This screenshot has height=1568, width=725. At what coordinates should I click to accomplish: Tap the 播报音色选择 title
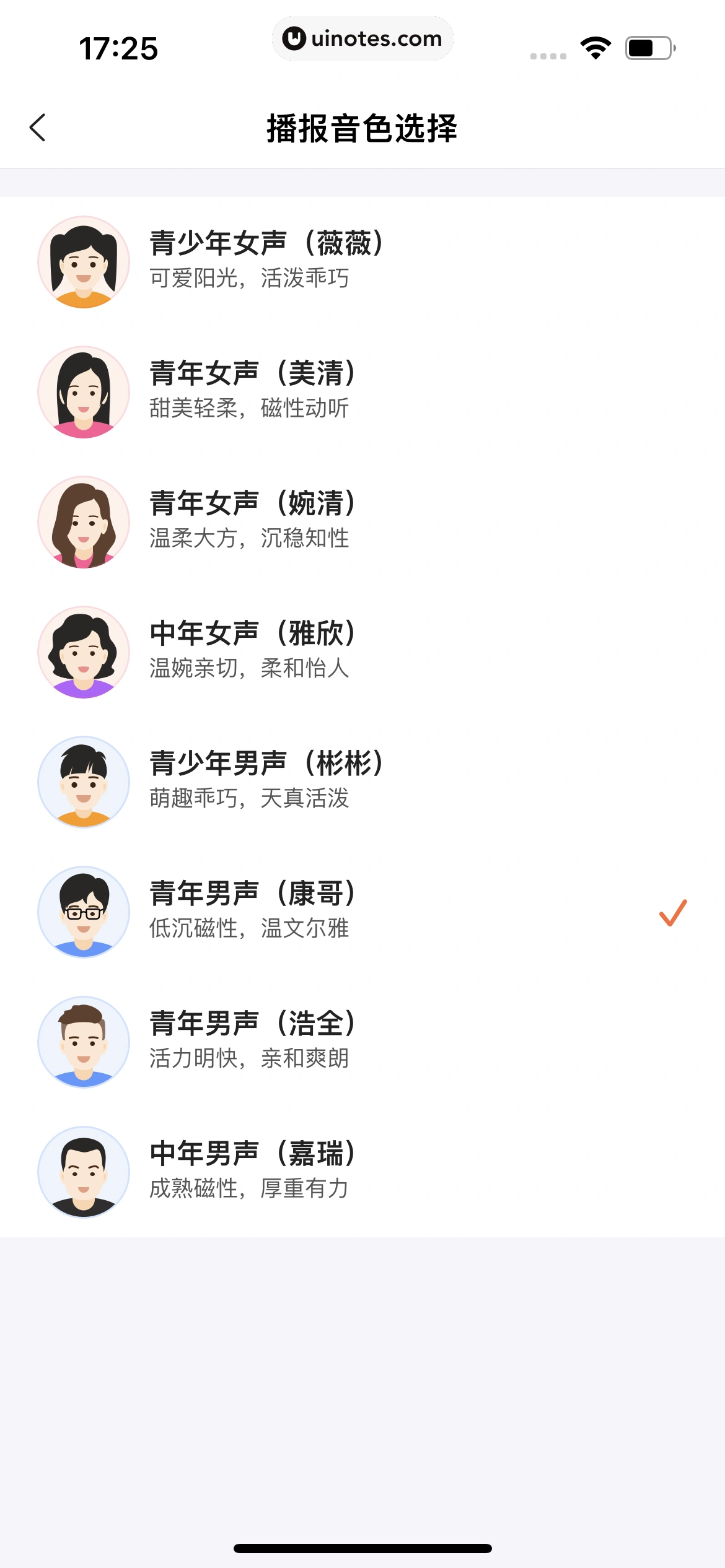coord(362,128)
